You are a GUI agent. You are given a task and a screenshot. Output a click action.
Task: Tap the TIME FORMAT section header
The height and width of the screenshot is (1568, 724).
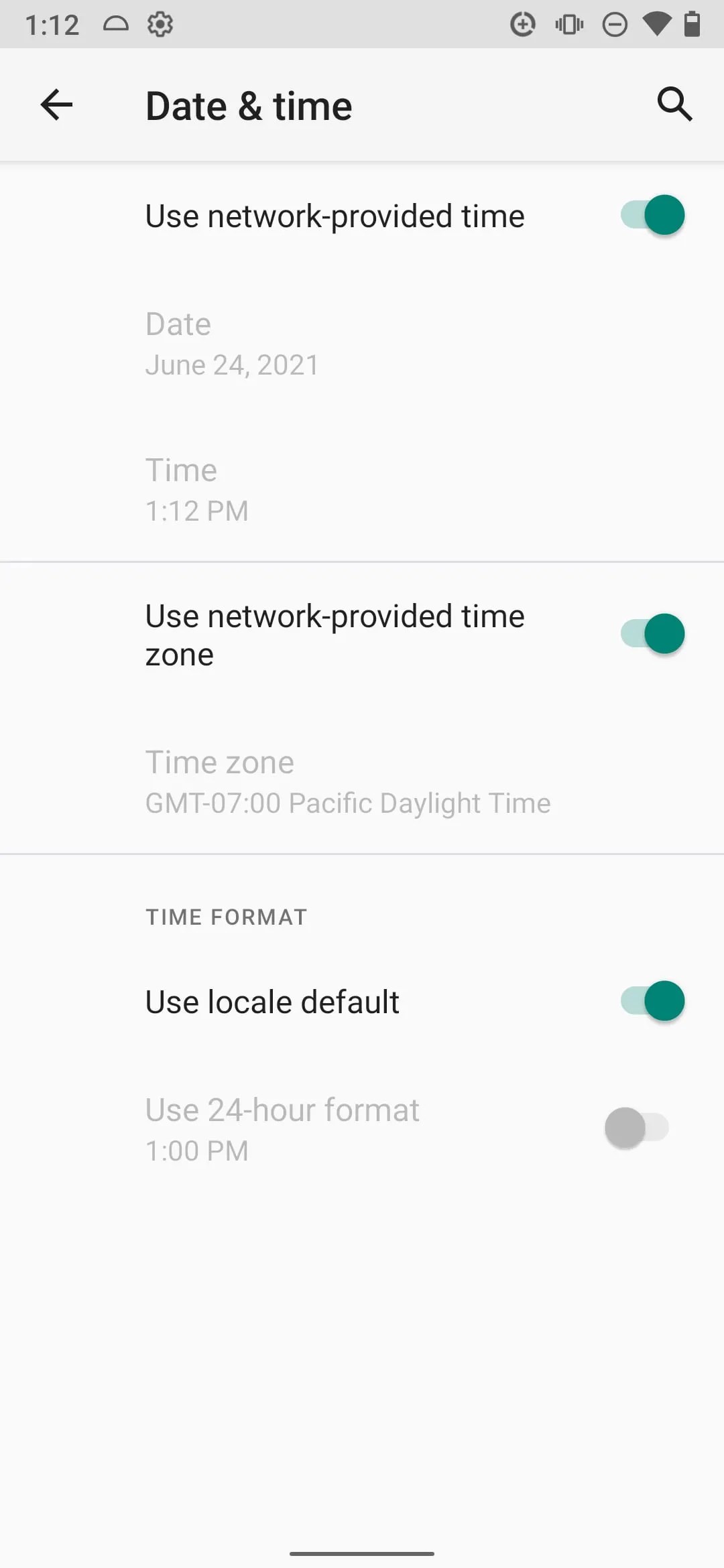(227, 916)
